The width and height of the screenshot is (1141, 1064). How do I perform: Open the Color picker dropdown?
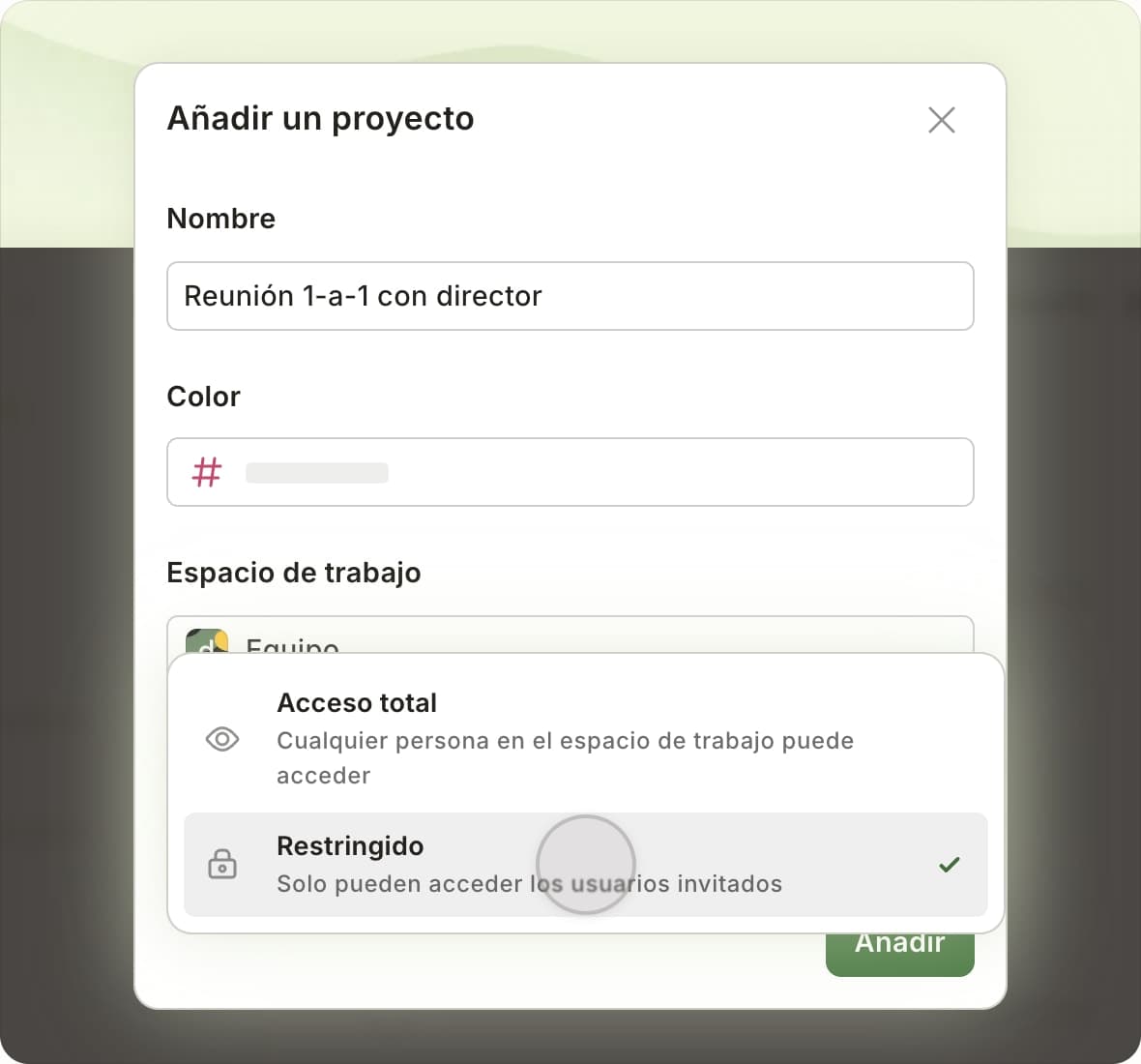570,472
